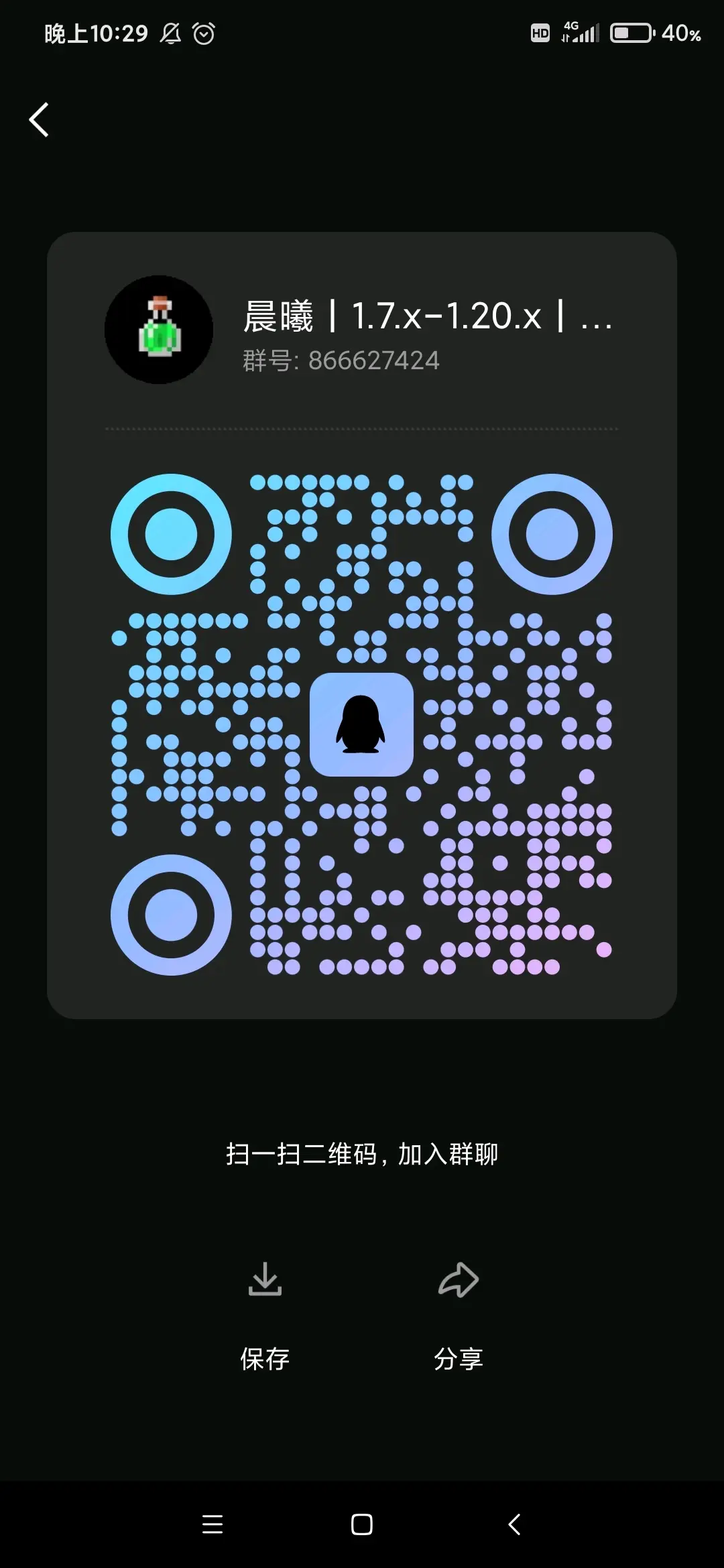Image resolution: width=724 pixels, height=1568 pixels.
Task: Tap the system back button
Action: coord(514,1524)
